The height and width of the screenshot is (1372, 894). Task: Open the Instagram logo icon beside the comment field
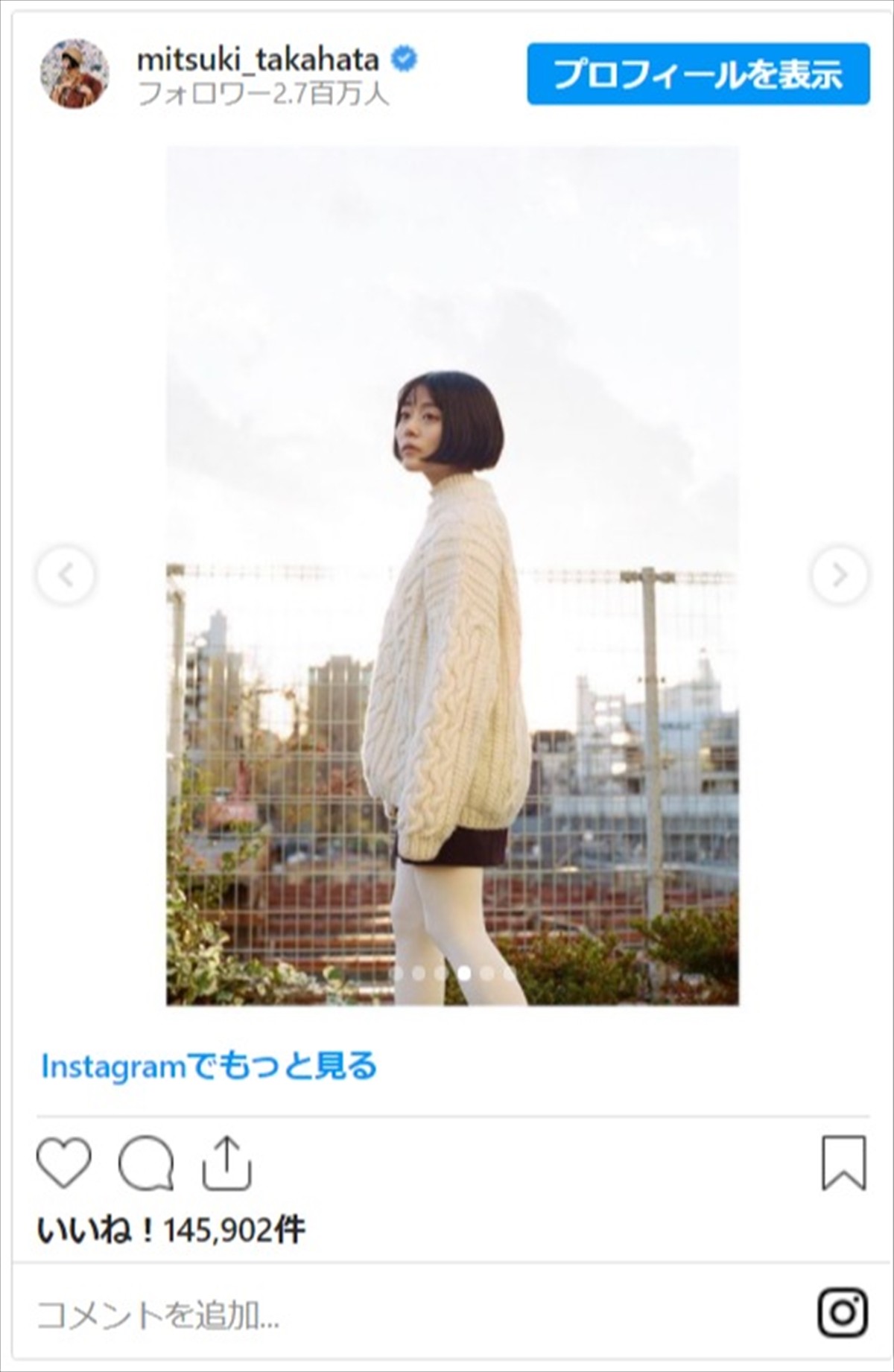tap(843, 1312)
